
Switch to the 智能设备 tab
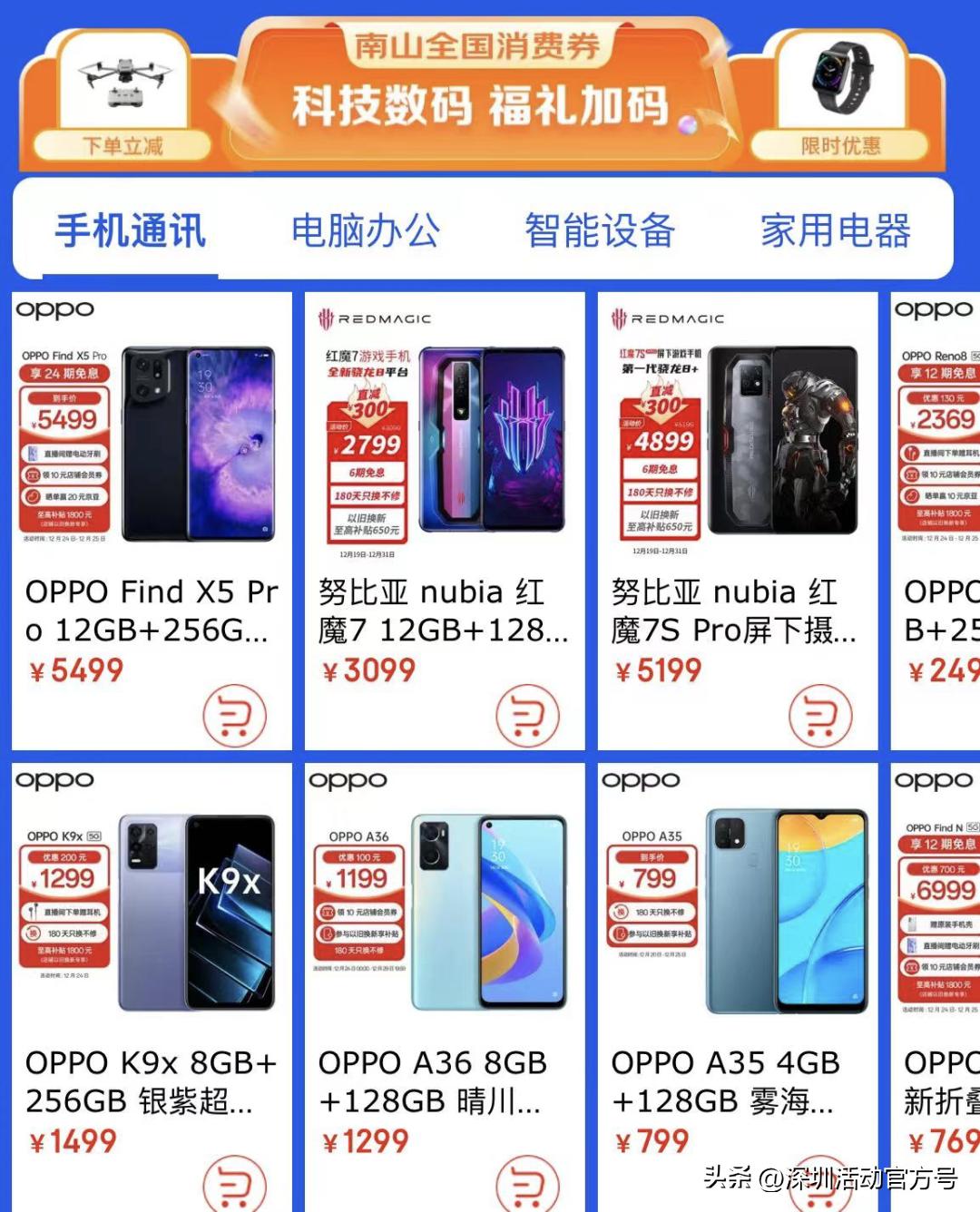[599, 231]
